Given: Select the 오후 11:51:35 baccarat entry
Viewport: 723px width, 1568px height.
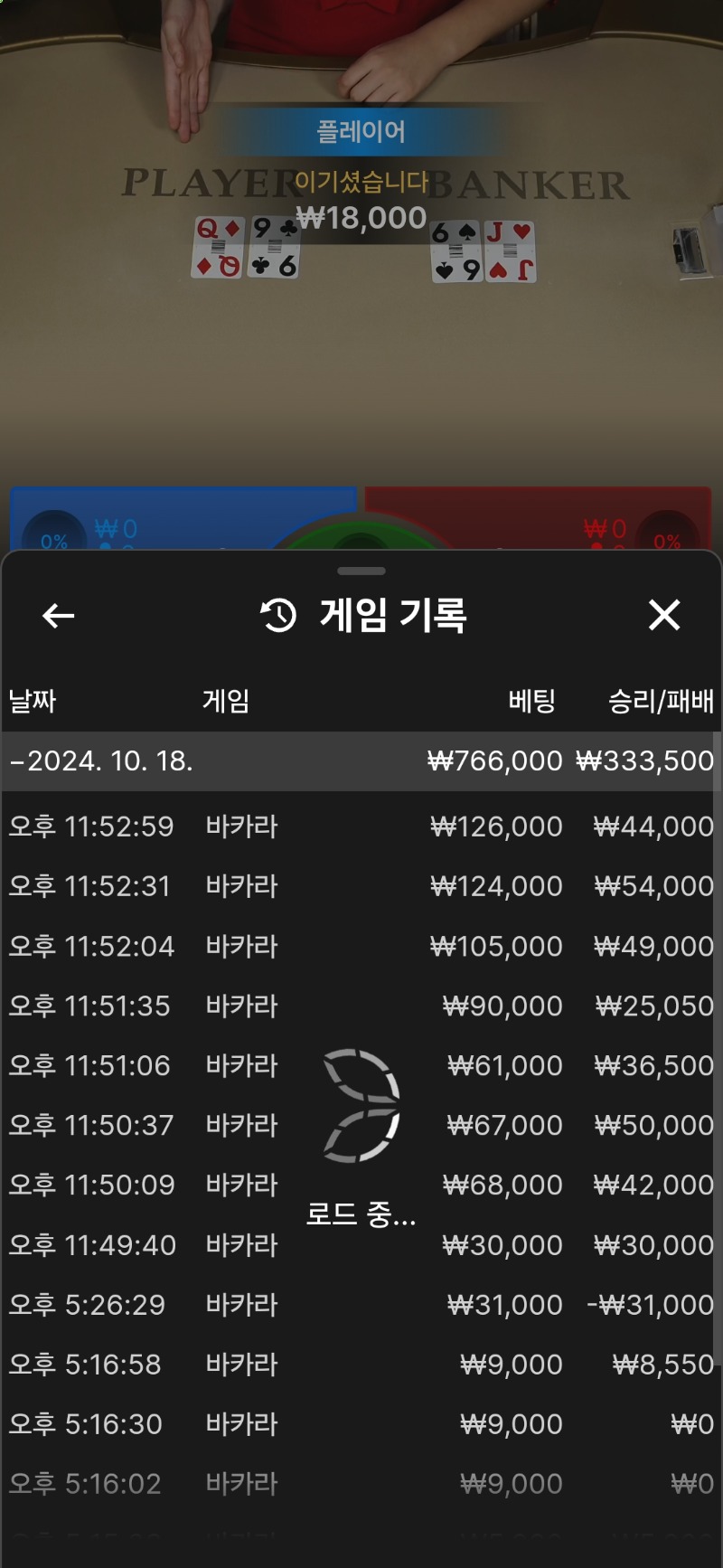Looking at the screenshot, I should click(361, 1006).
